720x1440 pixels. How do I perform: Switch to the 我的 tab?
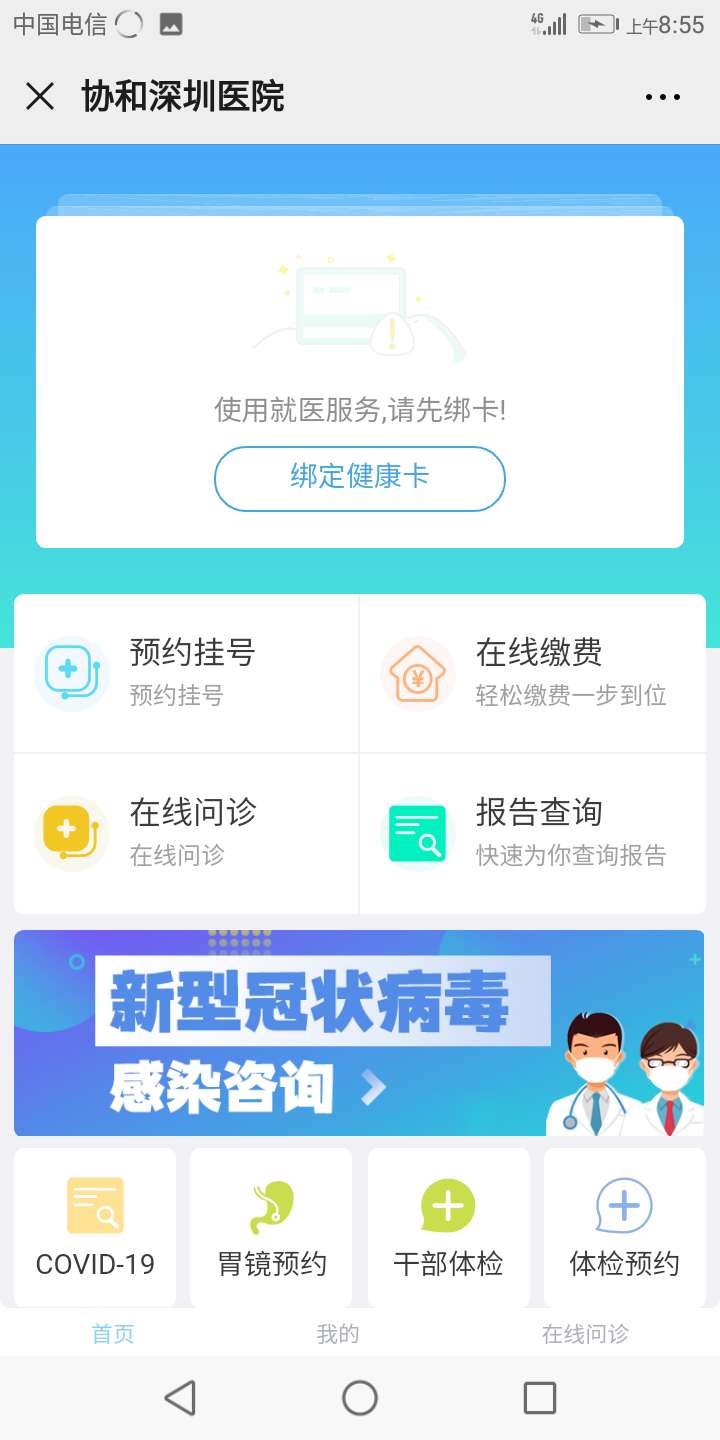pos(337,1334)
